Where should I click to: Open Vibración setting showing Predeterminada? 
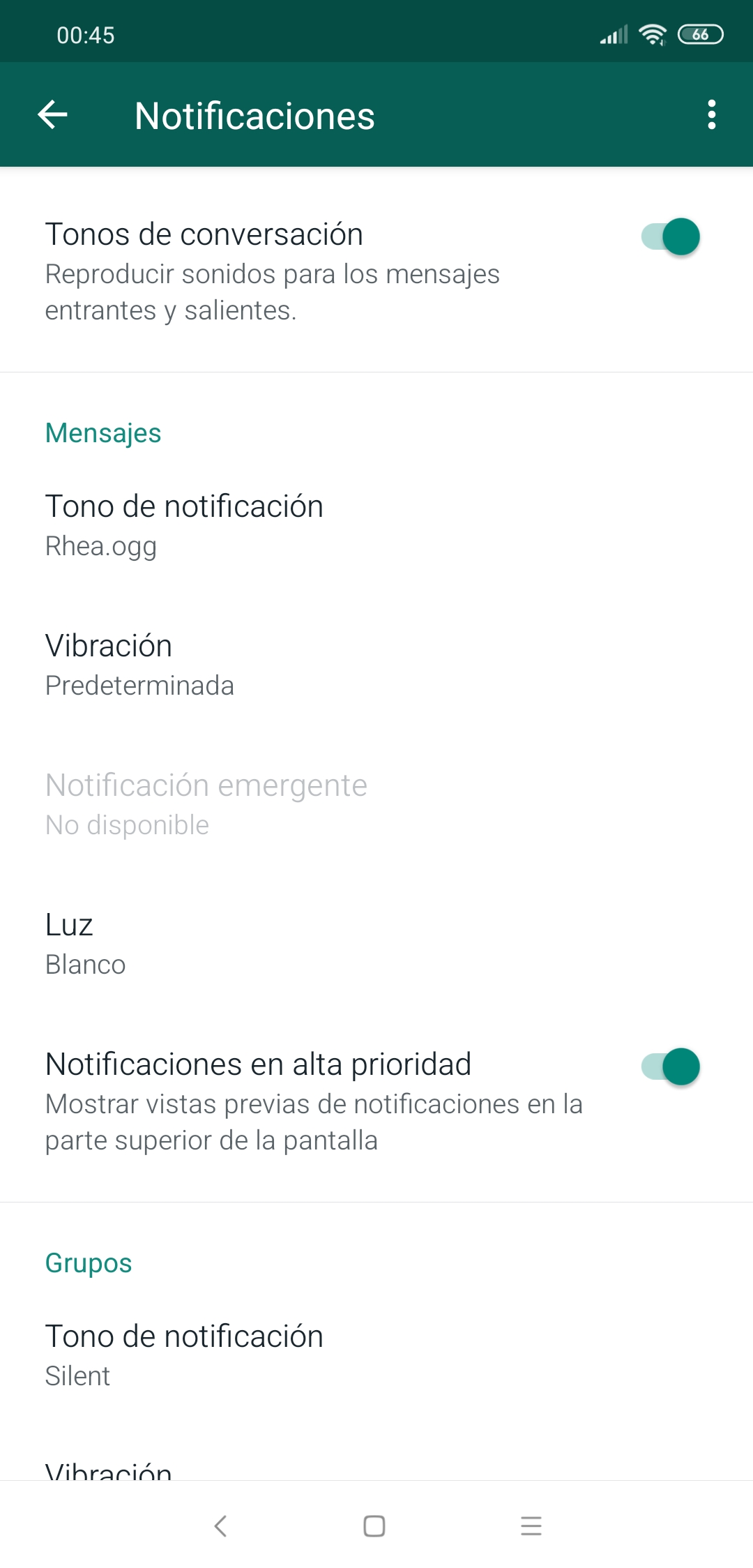[376, 665]
